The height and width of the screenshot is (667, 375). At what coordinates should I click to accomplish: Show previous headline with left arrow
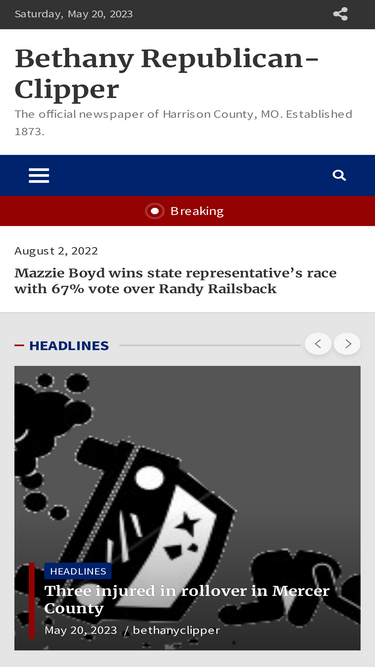(318, 344)
